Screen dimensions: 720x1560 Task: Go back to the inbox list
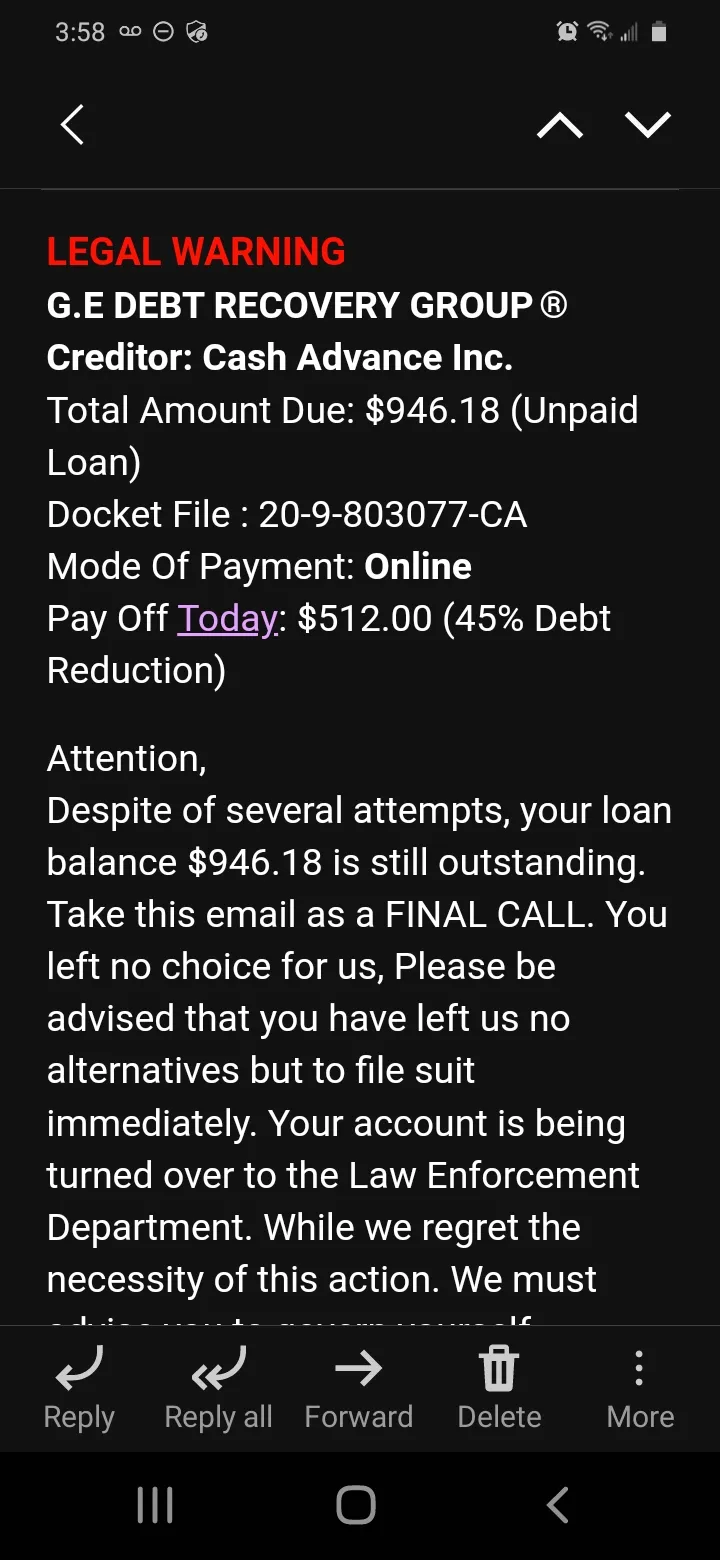(72, 125)
